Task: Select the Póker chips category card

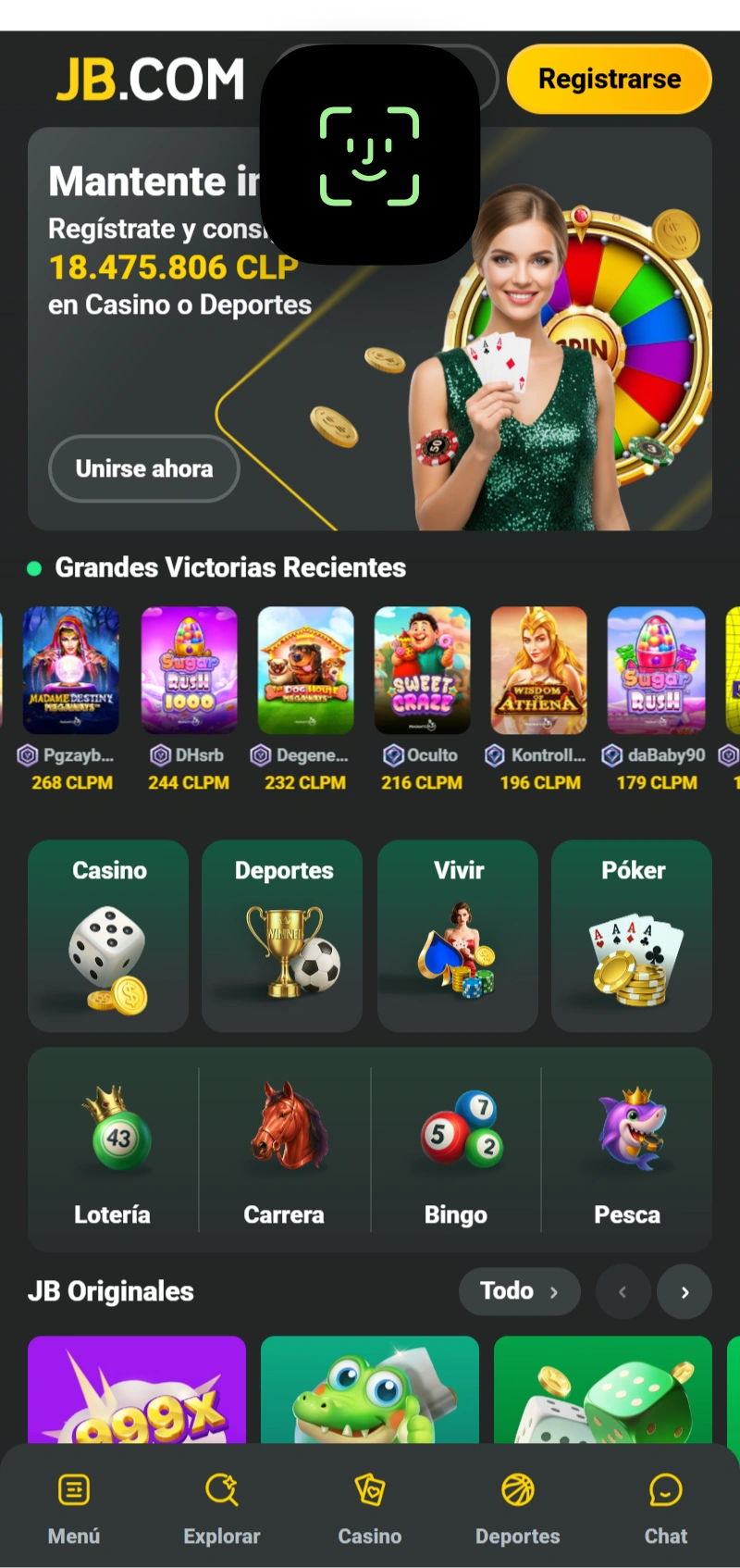Action: [x=632, y=935]
